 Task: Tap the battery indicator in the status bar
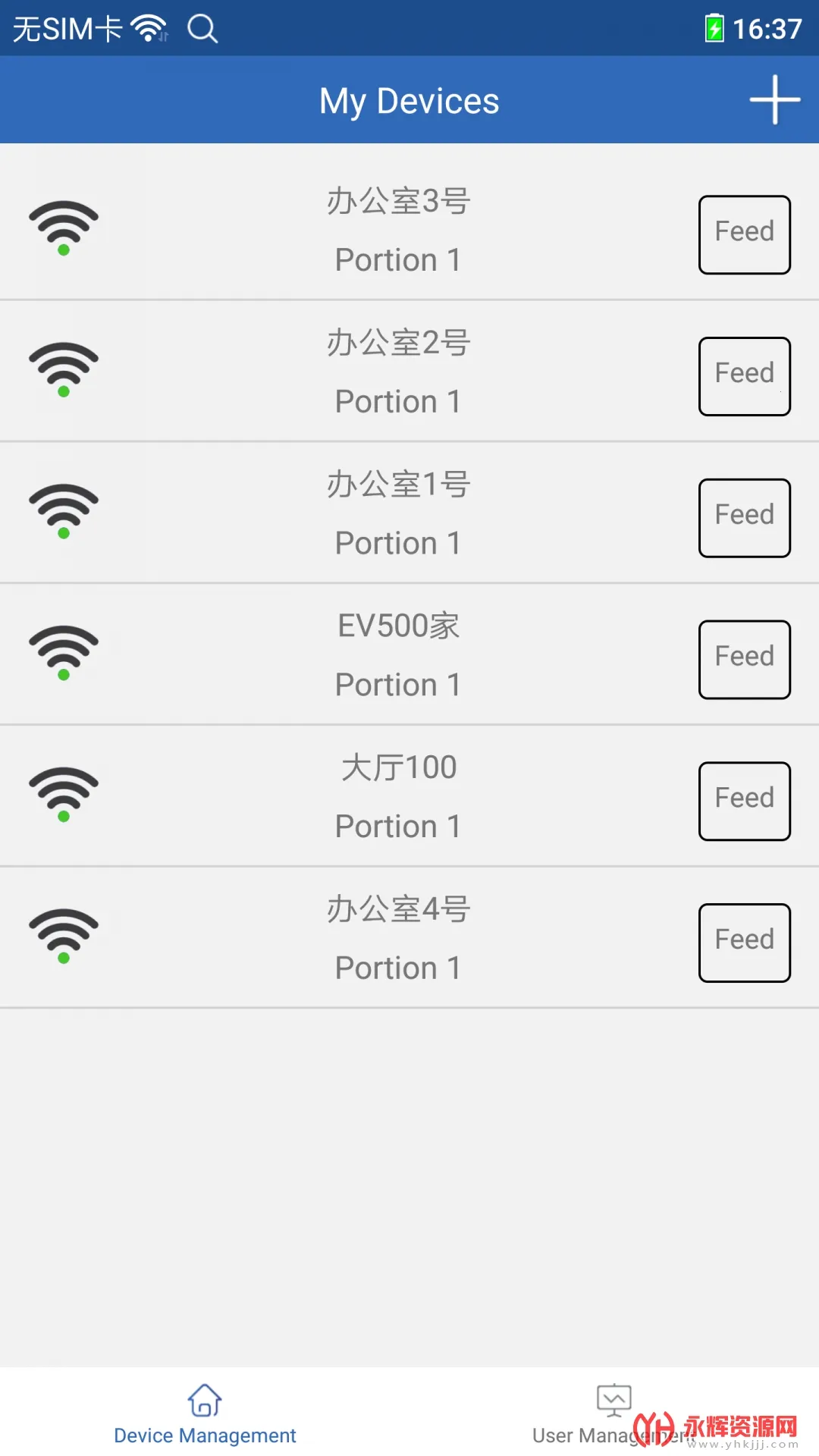click(x=713, y=27)
